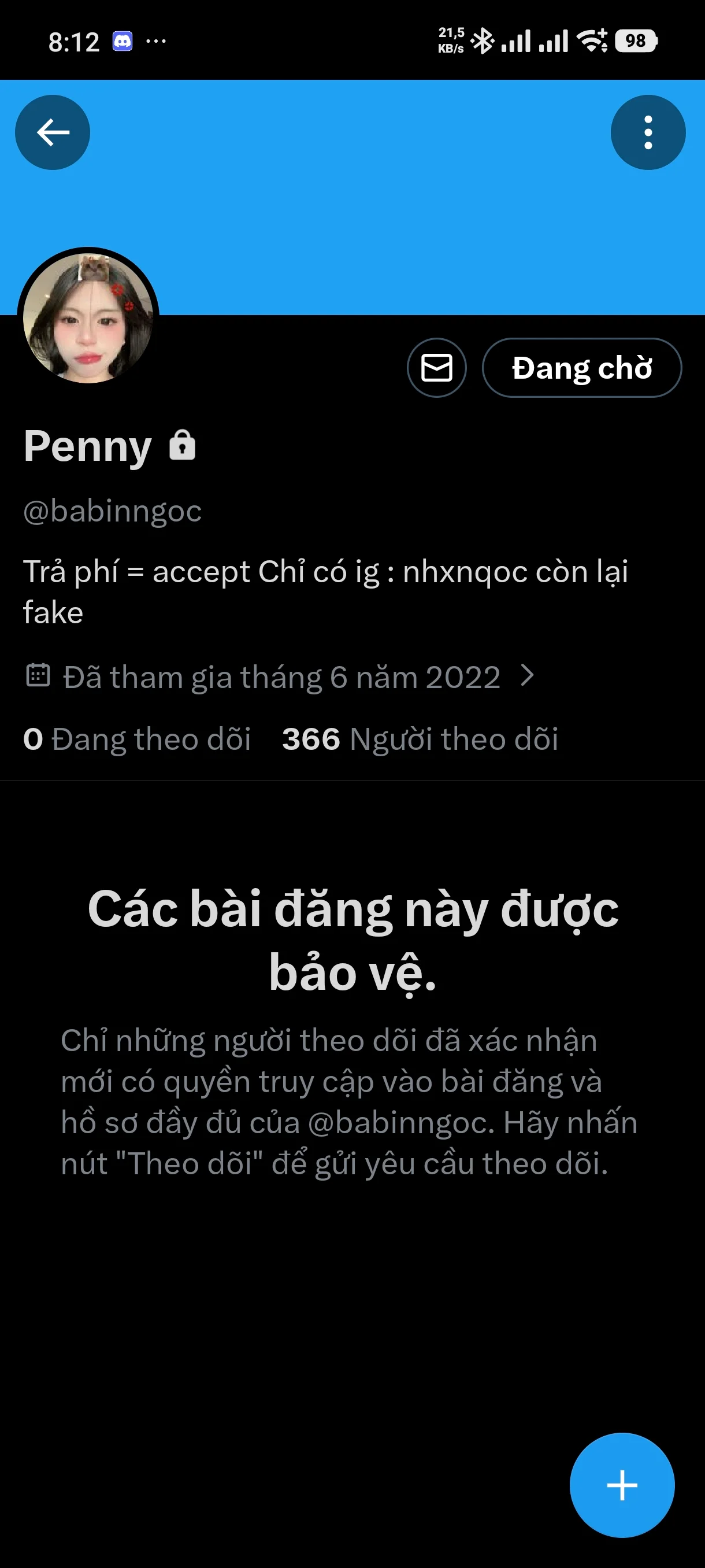Compose a new post with plus button
705x1568 pixels.
(621, 1485)
